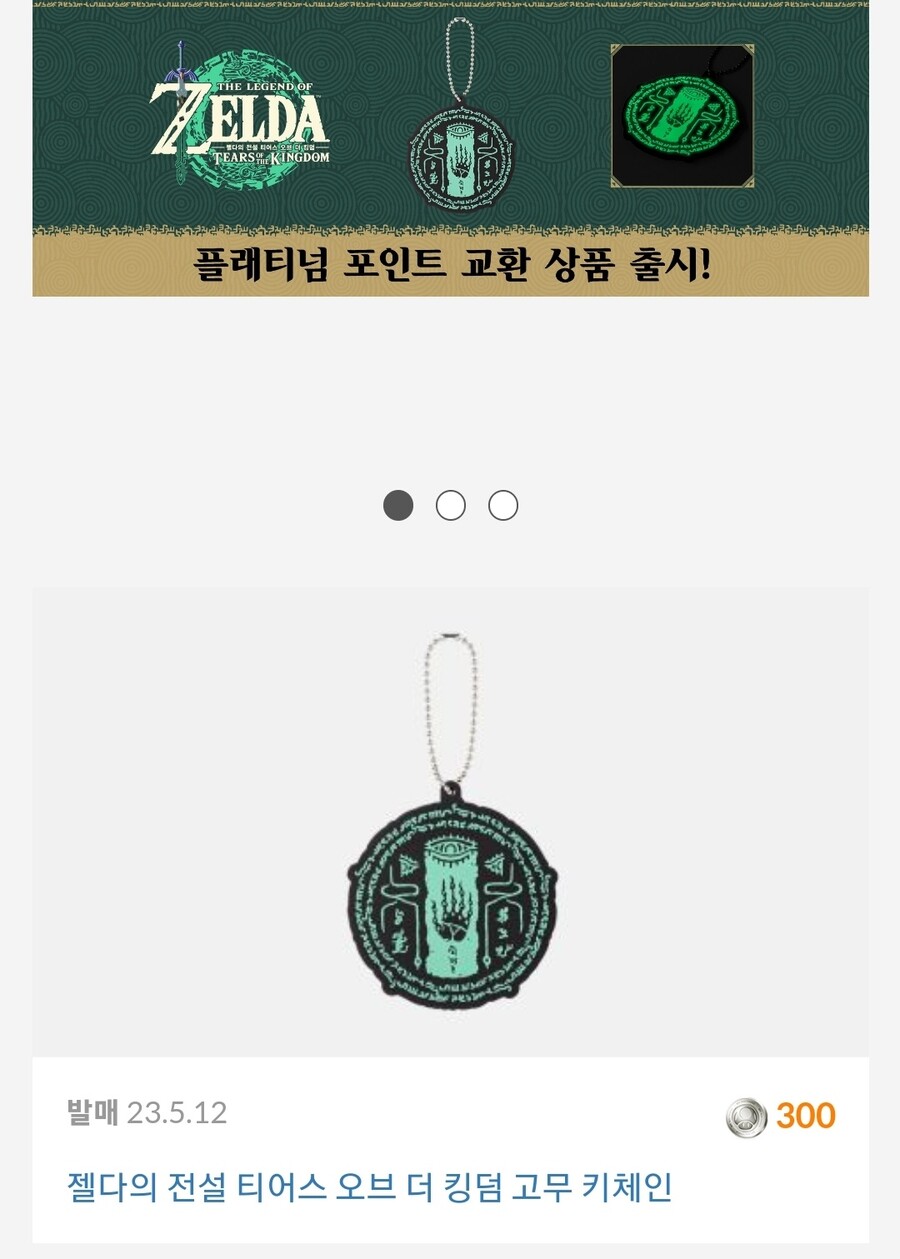Click the 플래티넘 포인트 교환 상품 출시! banner
Screen dimensions: 900x1259
click(x=450, y=261)
